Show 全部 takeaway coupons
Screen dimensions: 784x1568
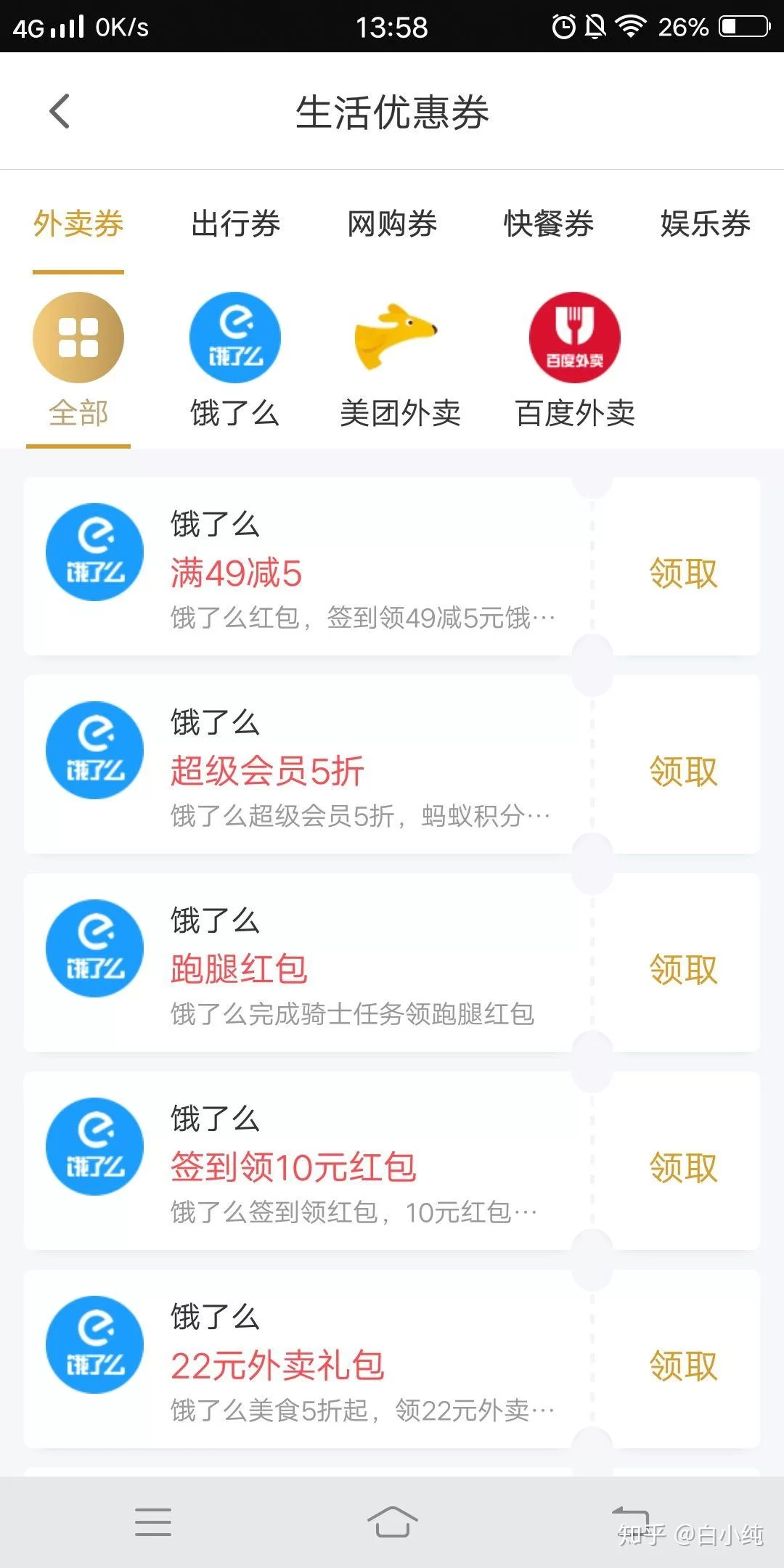point(78,361)
